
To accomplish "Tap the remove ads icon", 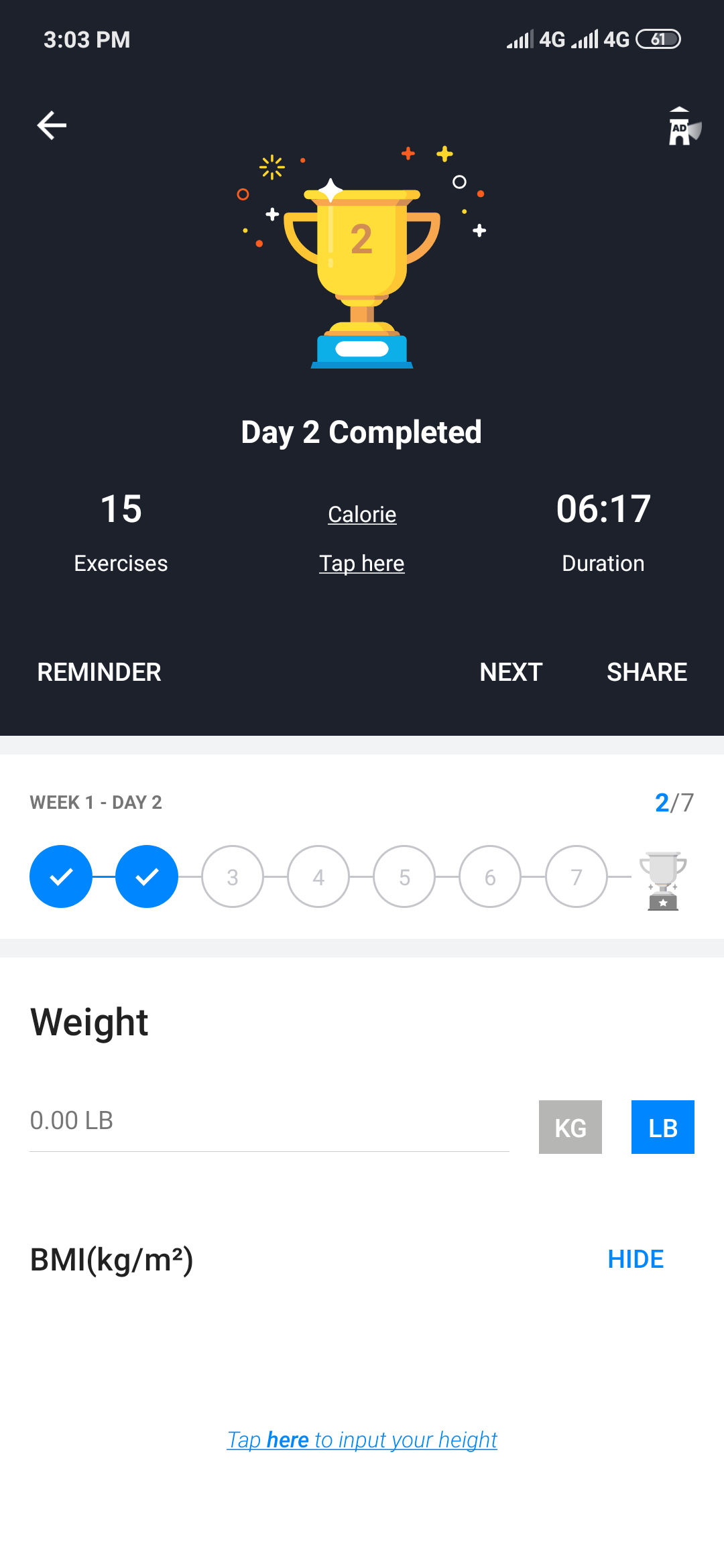I will click(683, 127).
